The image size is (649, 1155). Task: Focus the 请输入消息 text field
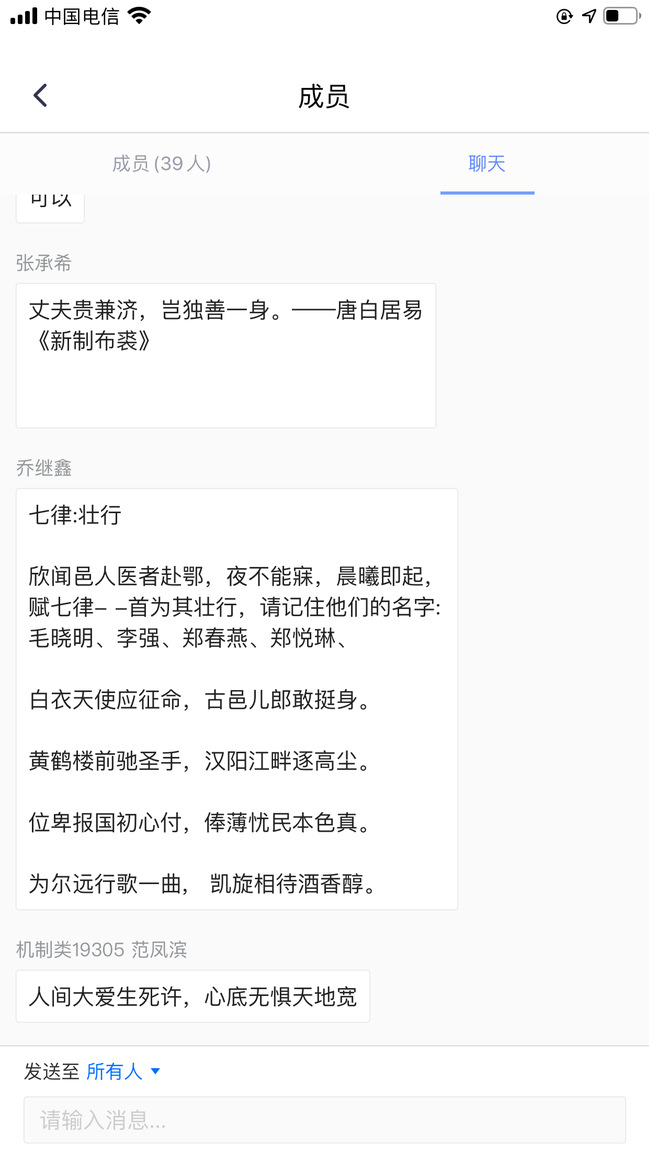tap(324, 1120)
